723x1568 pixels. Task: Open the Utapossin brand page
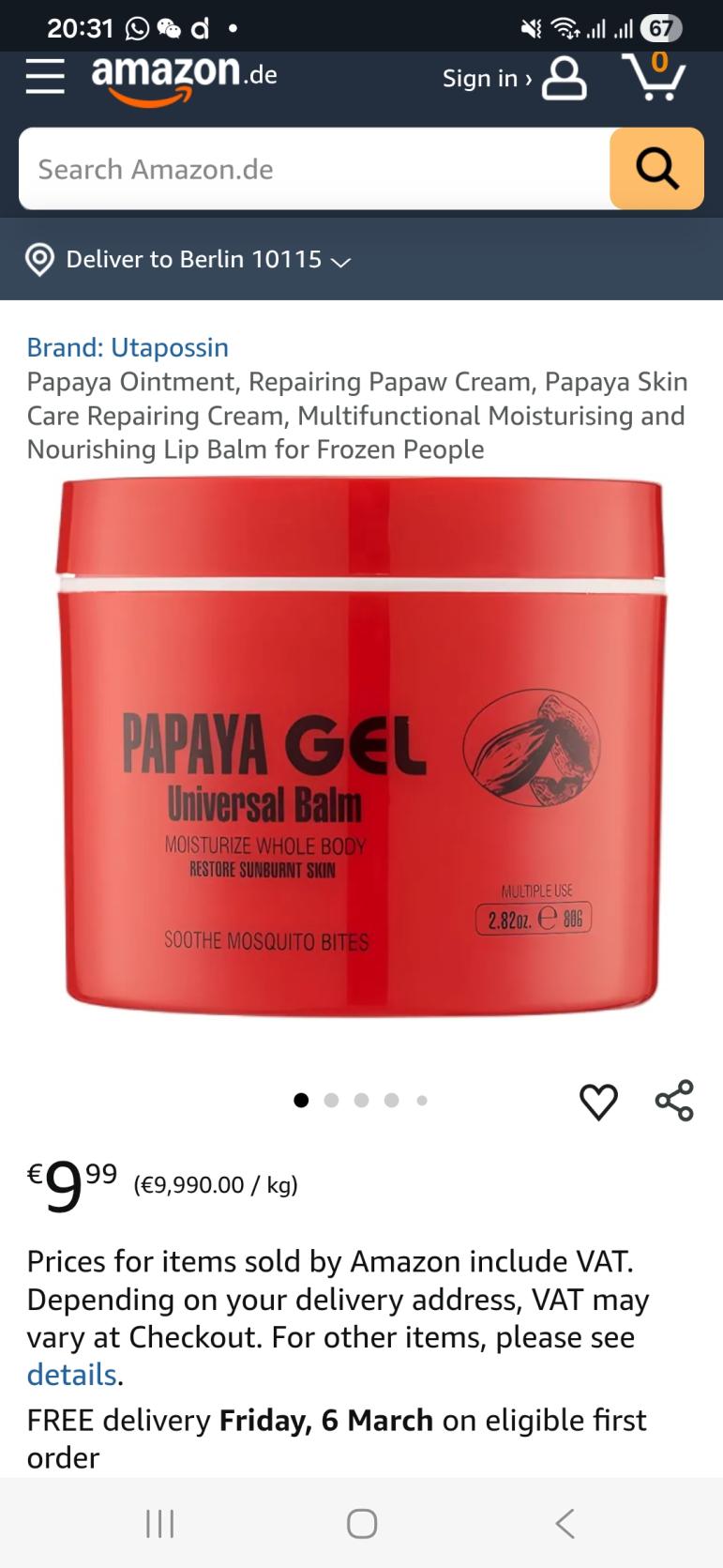coord(128,347)
